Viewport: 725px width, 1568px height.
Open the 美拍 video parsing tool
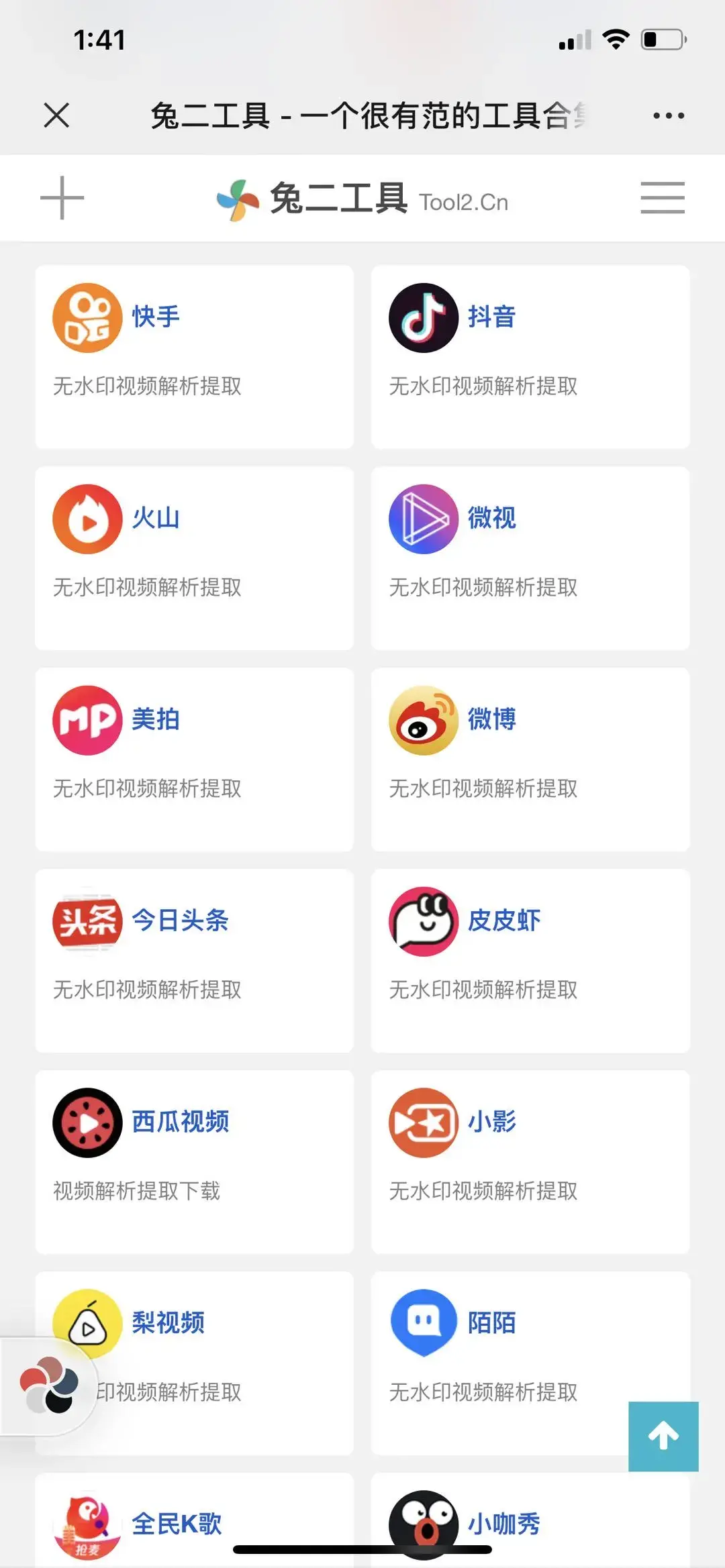[194, 759]
